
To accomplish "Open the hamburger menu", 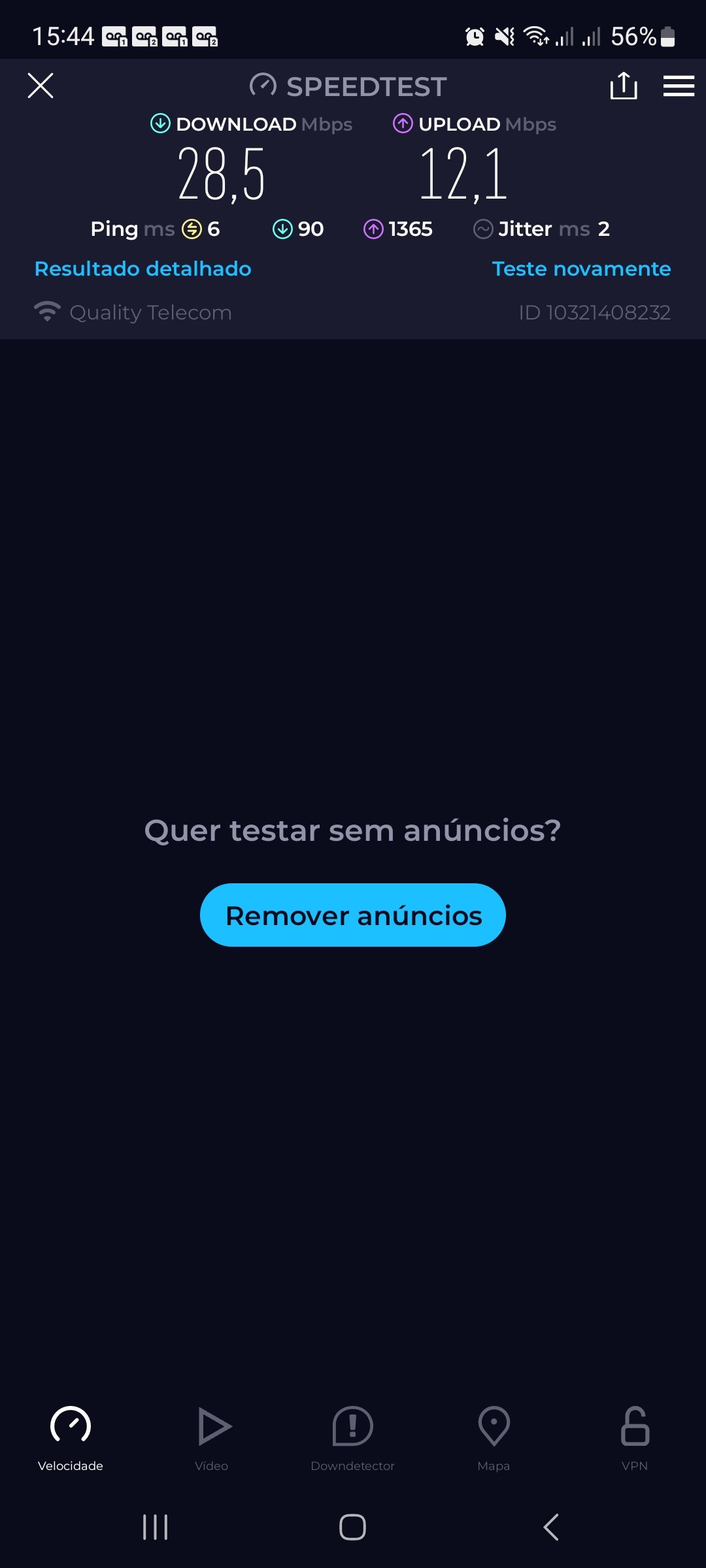I will (x=679, y=86).
